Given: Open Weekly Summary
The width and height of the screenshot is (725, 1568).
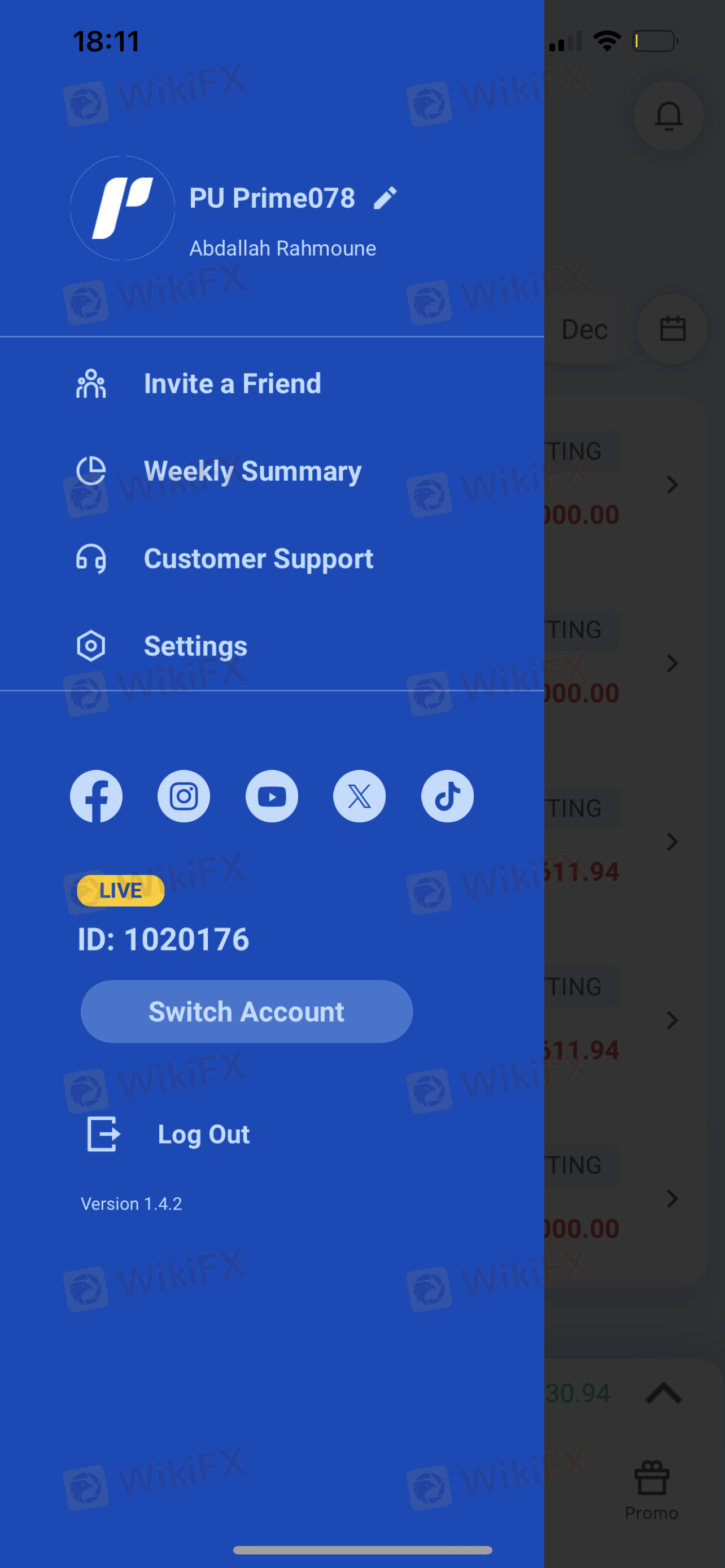Looking at the screenshot, I should [272, 471].
